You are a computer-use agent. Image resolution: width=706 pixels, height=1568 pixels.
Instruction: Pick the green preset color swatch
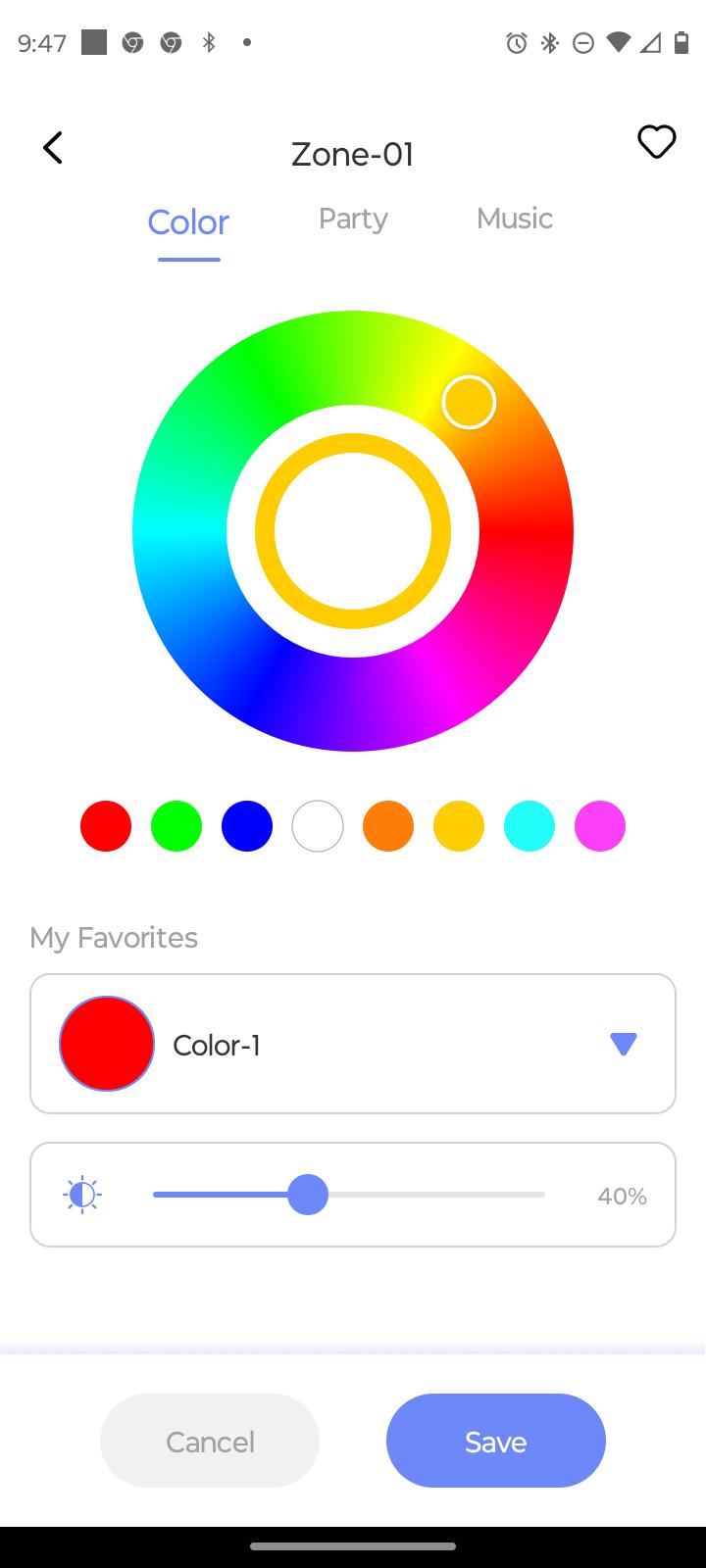point(176,826)
